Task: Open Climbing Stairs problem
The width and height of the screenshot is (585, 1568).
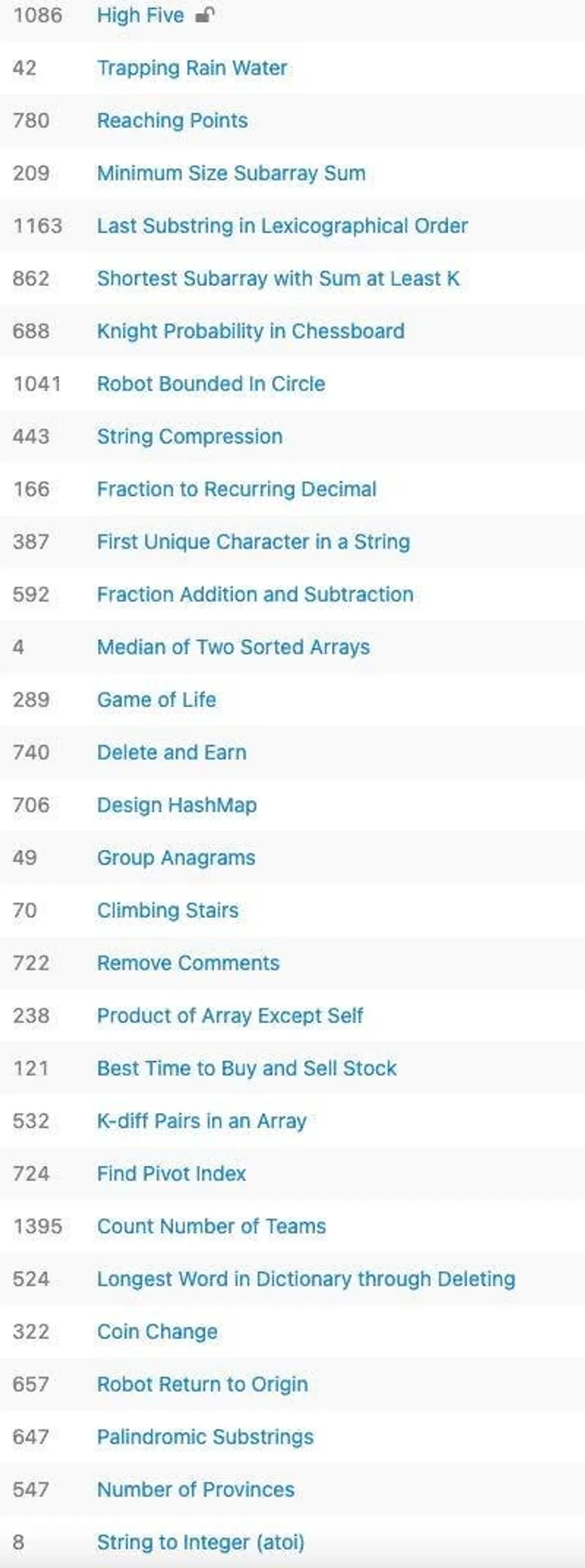Action: pos(167,910)
